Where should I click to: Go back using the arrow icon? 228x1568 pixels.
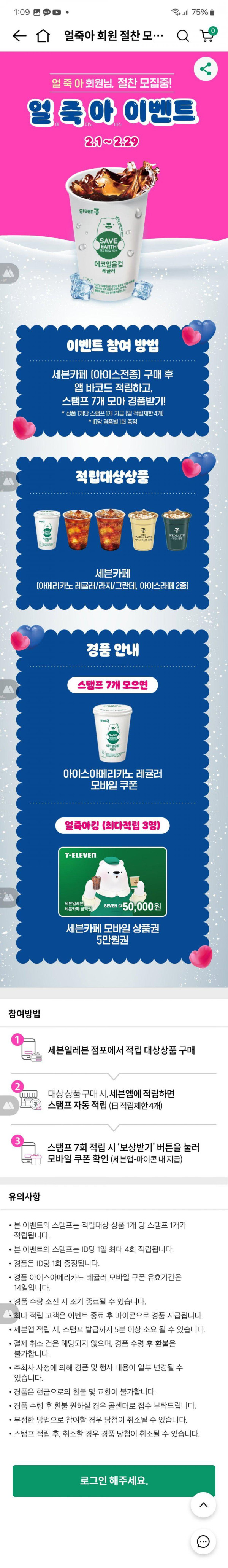click(x=19, y=36)
